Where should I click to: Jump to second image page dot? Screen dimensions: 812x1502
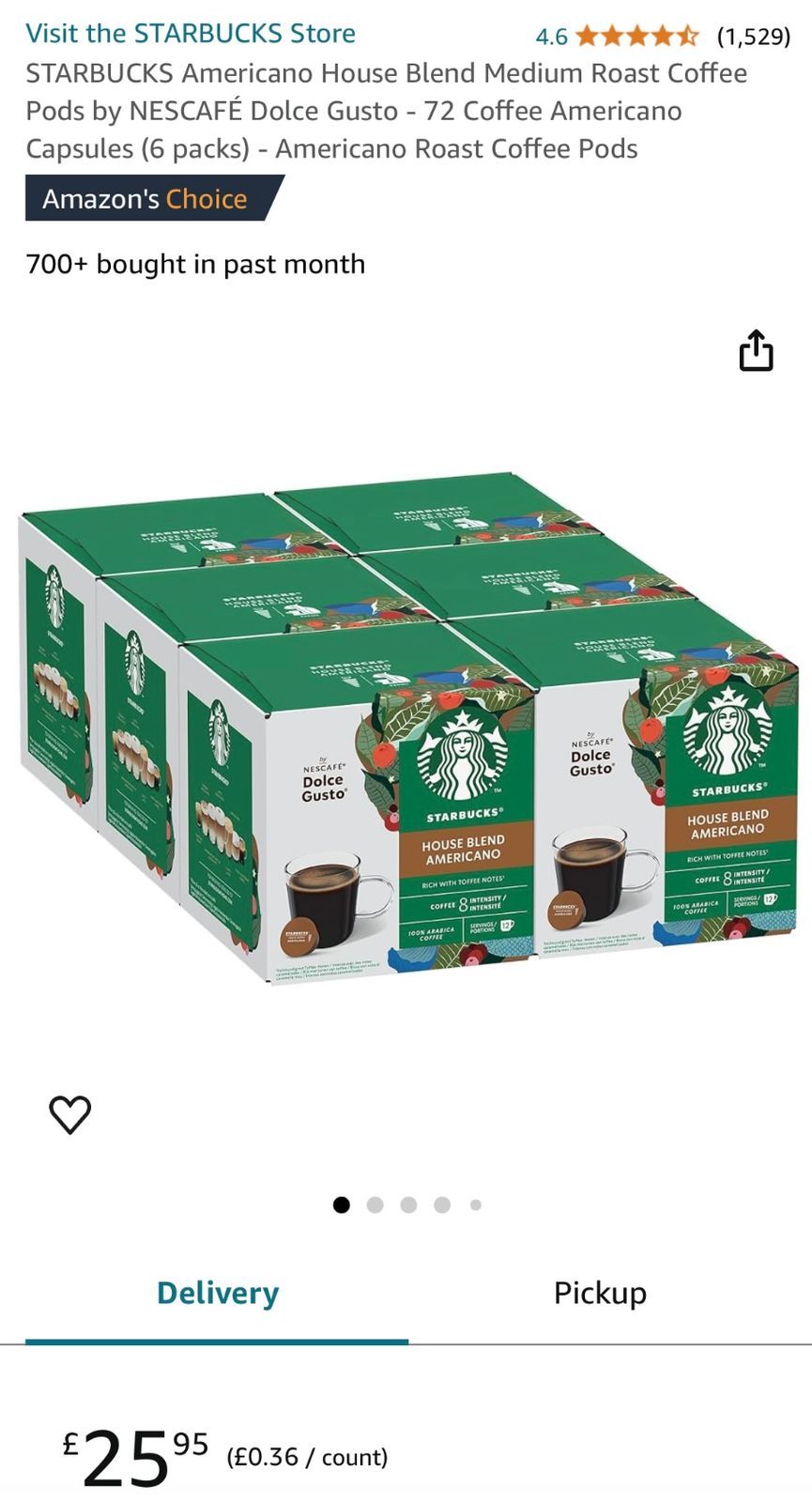(x=375, y=1204)
